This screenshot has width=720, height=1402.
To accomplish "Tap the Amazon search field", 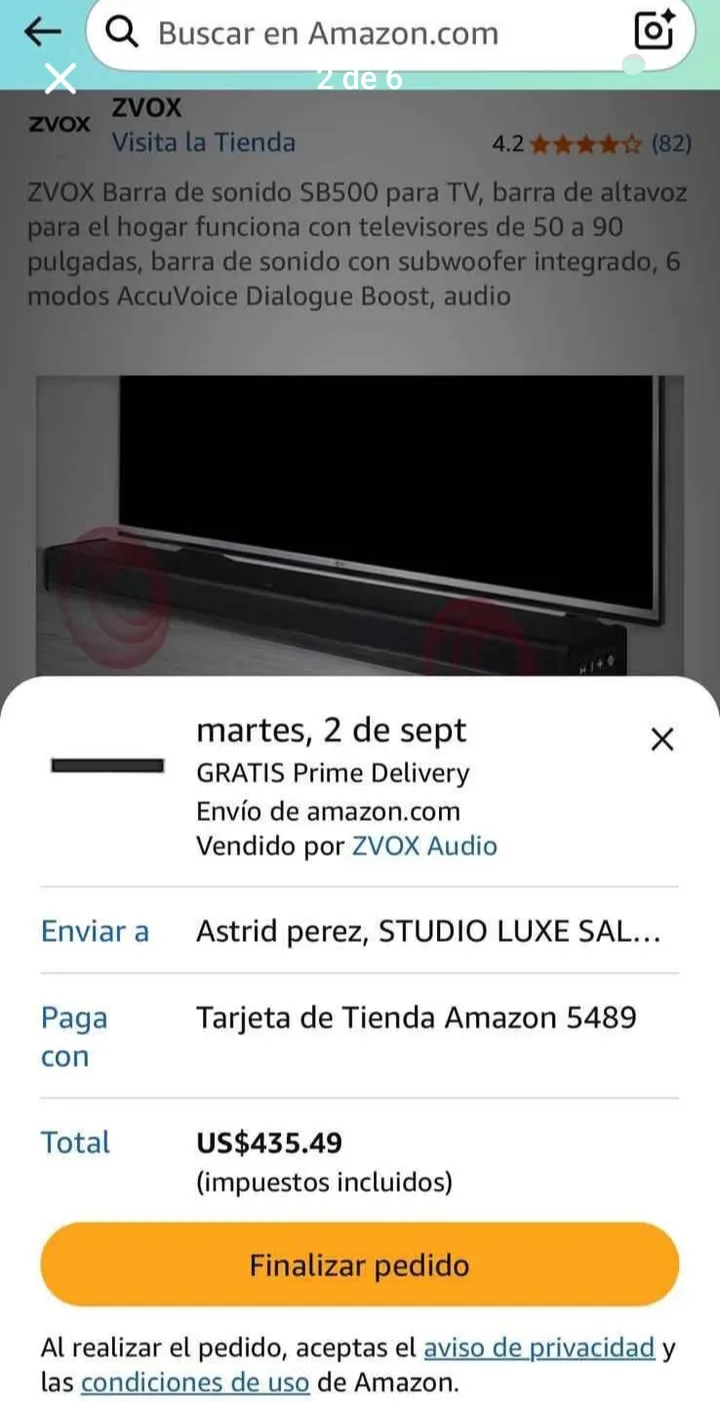I will tap(360, 33).
